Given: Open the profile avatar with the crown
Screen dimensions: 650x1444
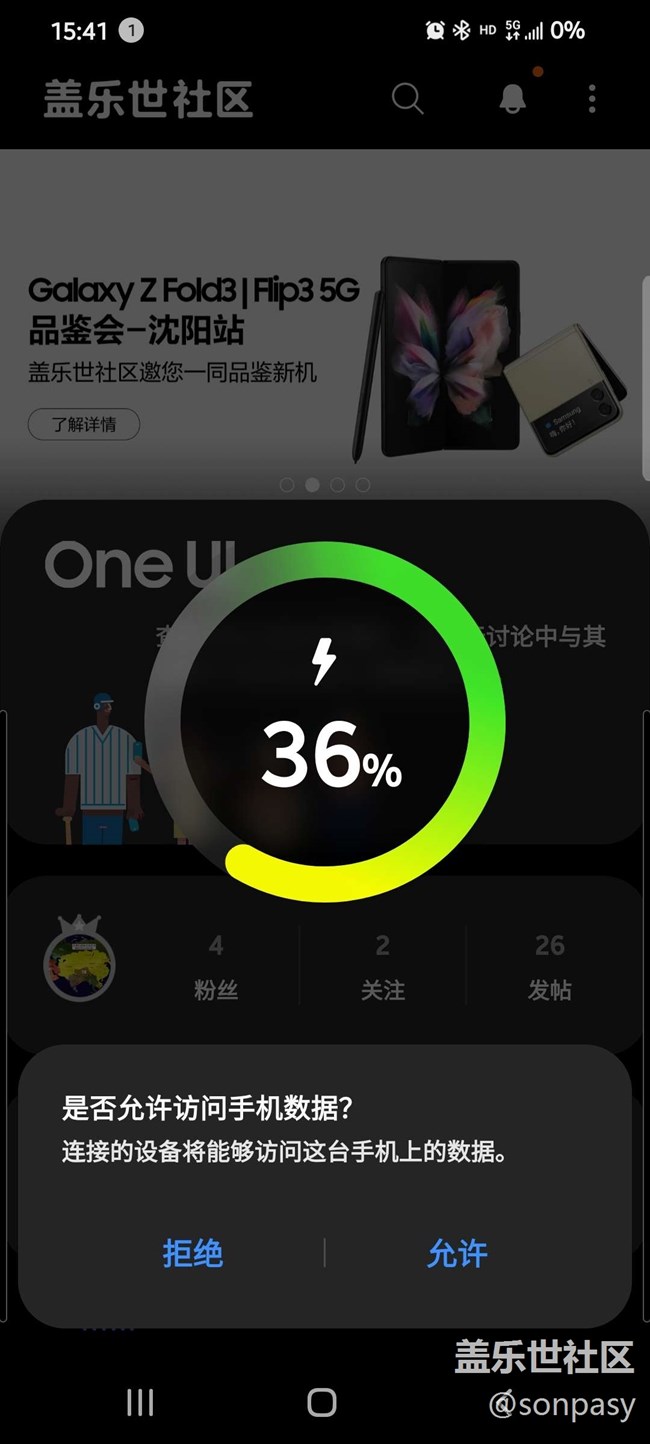Looking at the screenshot, I should pyautogui.click(x=79, y=964).
